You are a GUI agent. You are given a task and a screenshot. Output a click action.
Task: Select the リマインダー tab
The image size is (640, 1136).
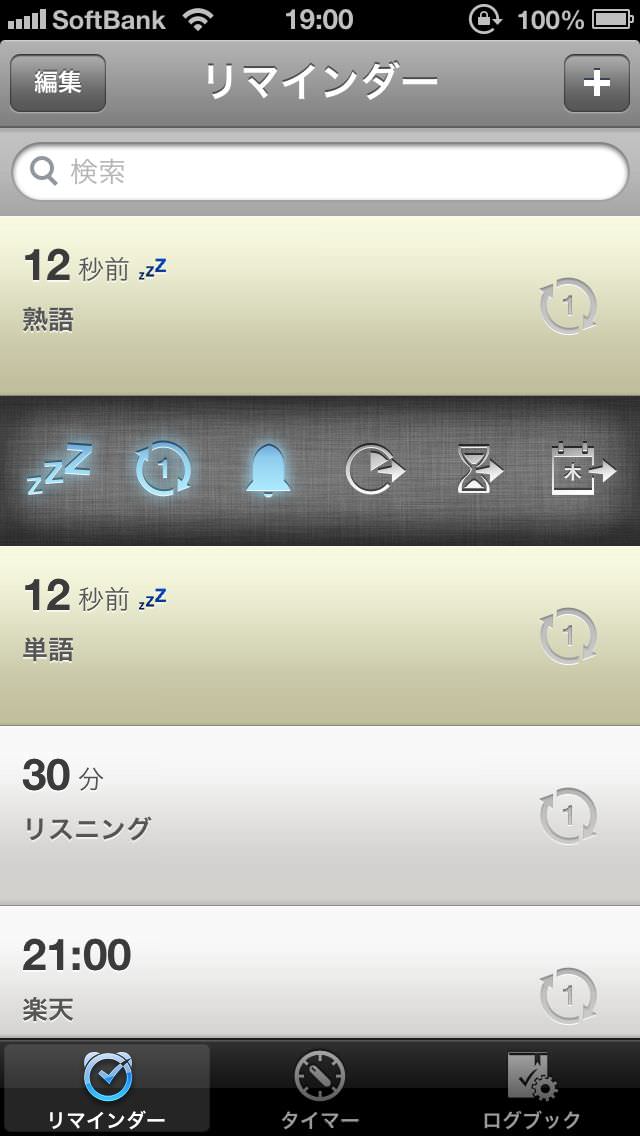(107, 1089)
